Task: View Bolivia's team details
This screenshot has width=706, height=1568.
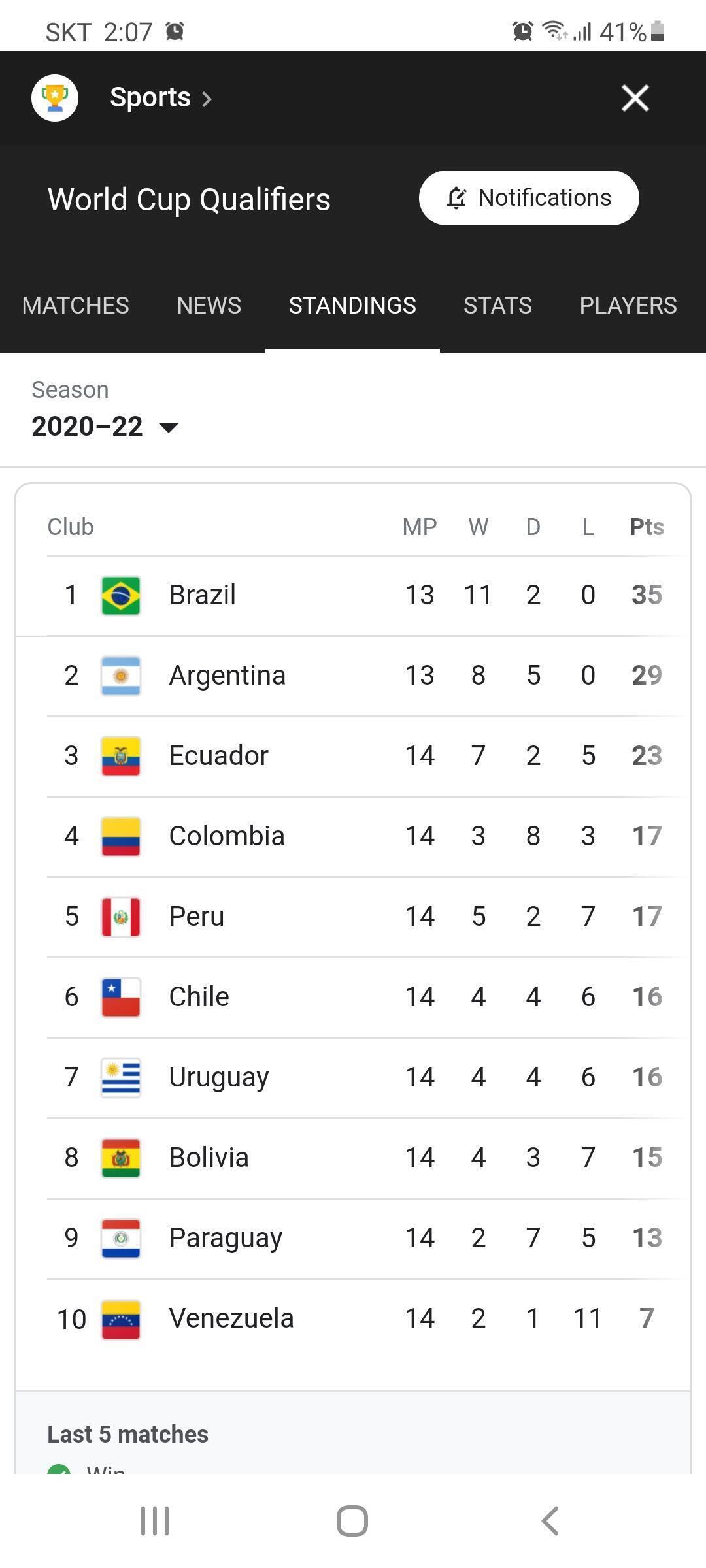Action: tap(353, 1158)
